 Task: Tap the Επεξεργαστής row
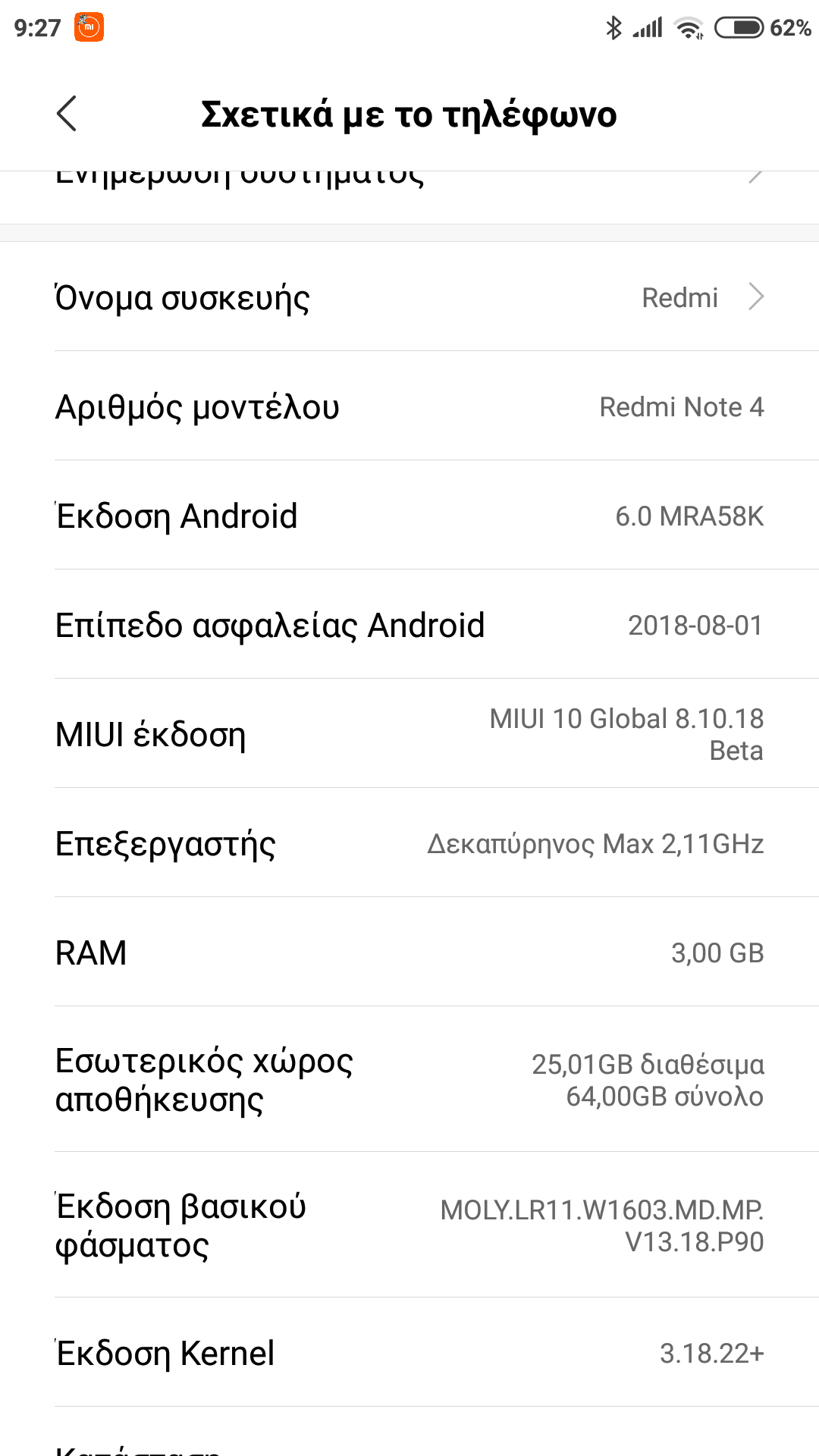tap(409, 843)
